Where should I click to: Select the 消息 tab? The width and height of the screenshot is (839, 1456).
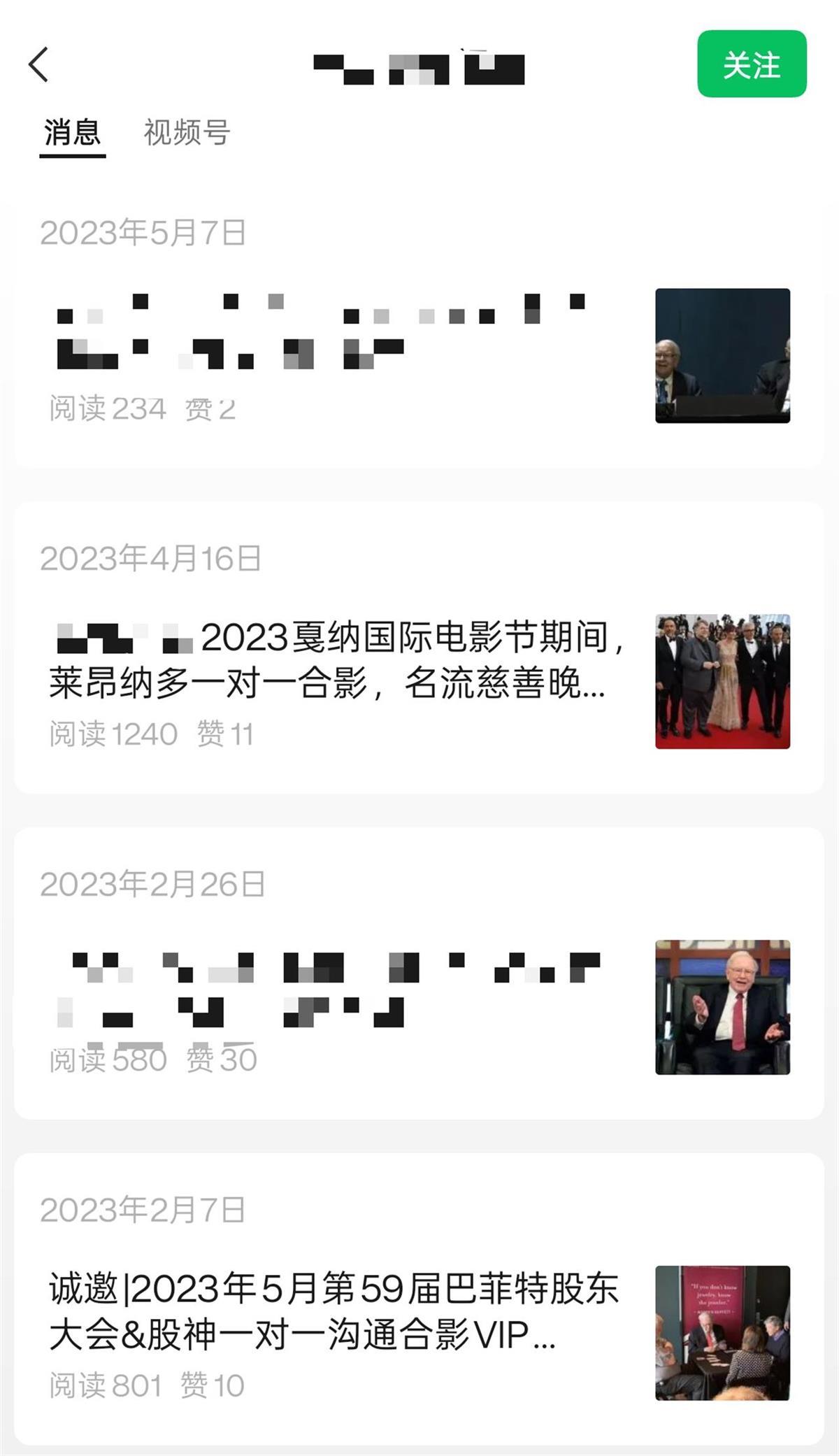click(x=72, y=132)
